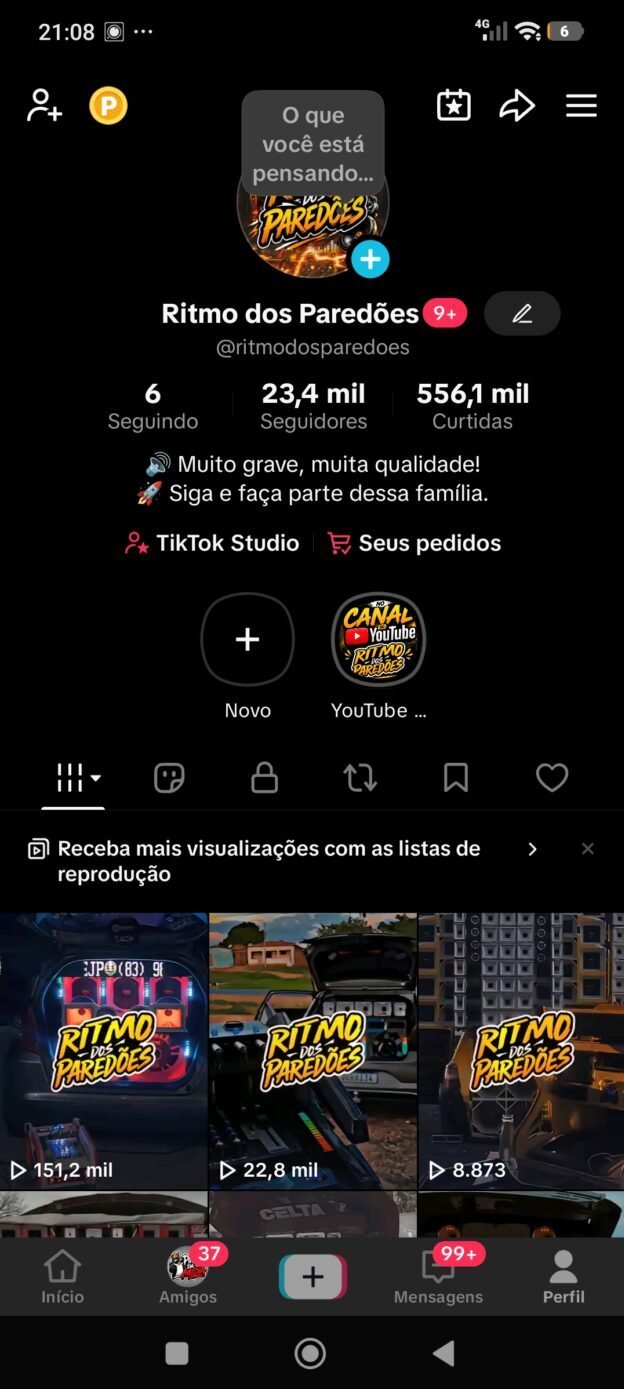
Task: Tap the blue plus on profile photo
Action: click(370, 259)
